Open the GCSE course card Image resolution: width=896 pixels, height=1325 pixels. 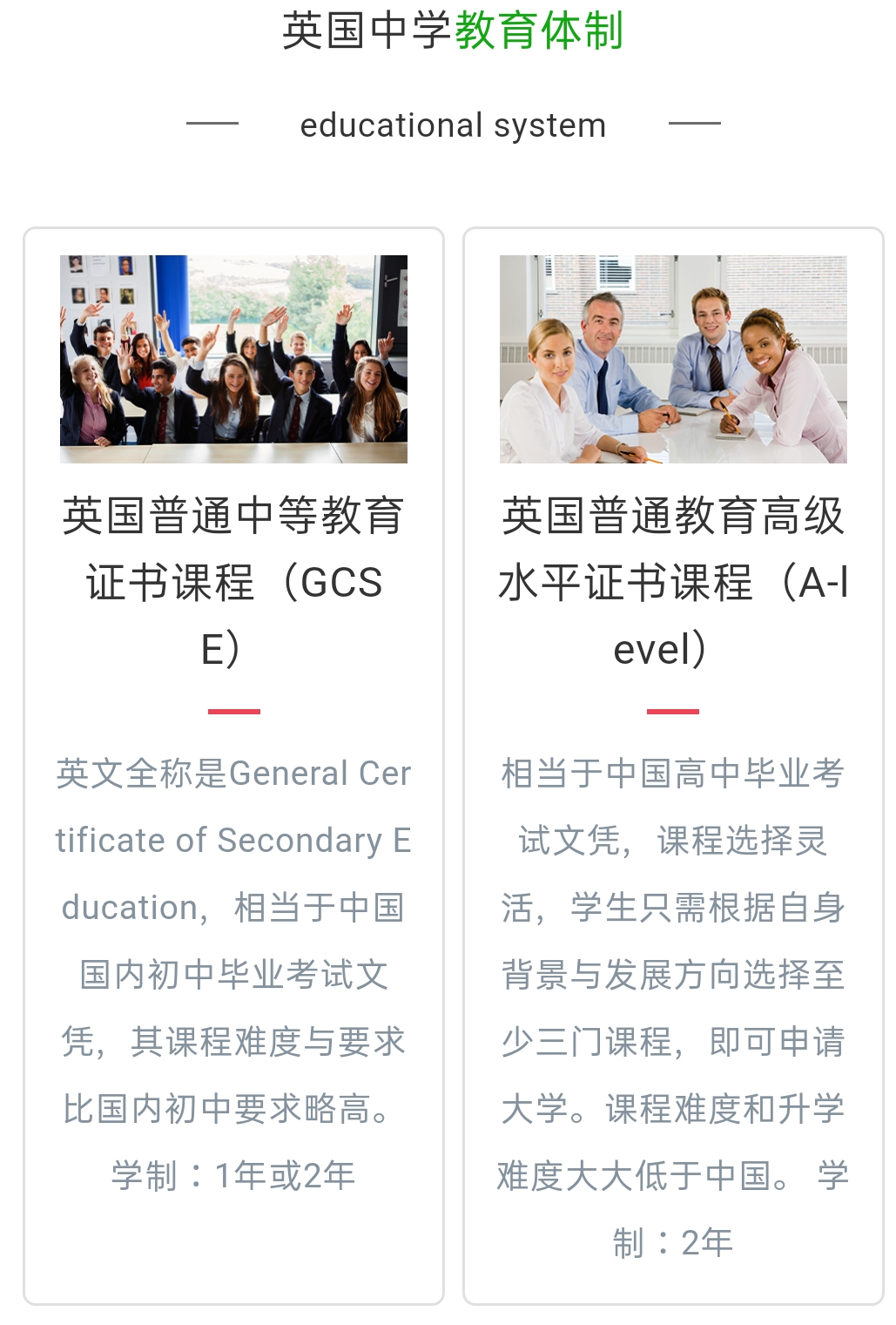[233, 581]
